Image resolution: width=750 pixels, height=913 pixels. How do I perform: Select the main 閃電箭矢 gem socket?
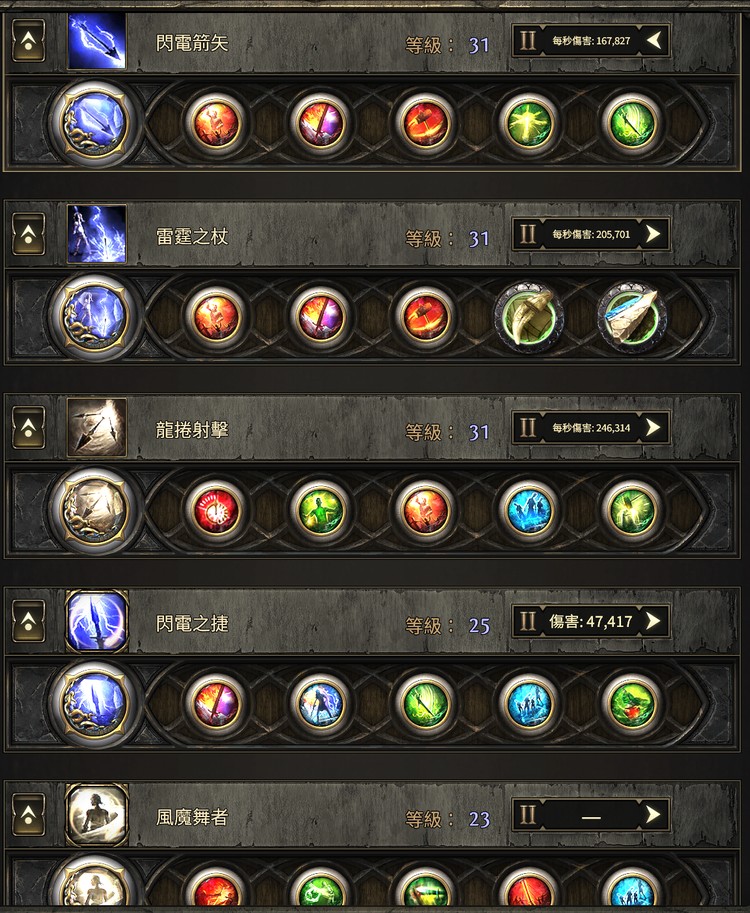coord(93,123)
